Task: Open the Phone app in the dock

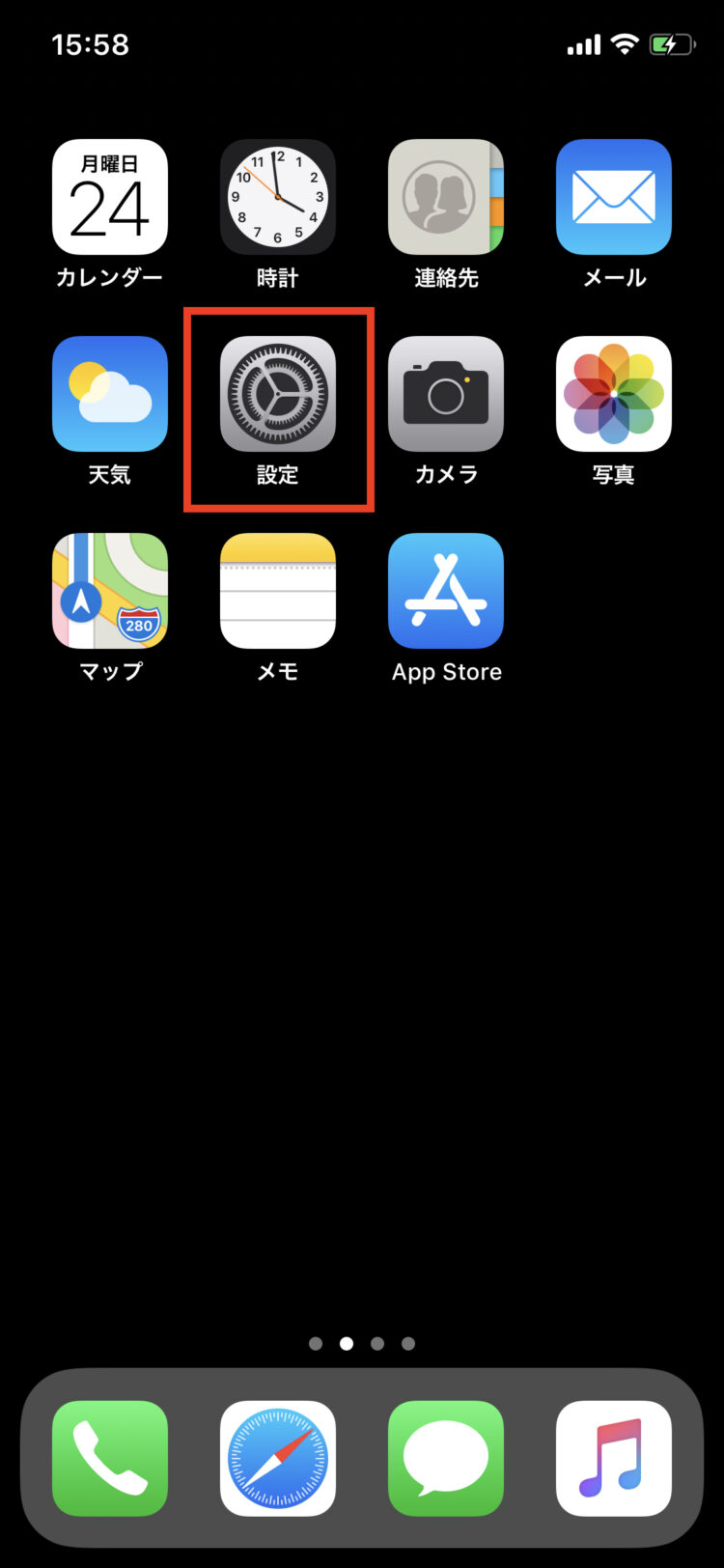Action: pos(109,1458)
